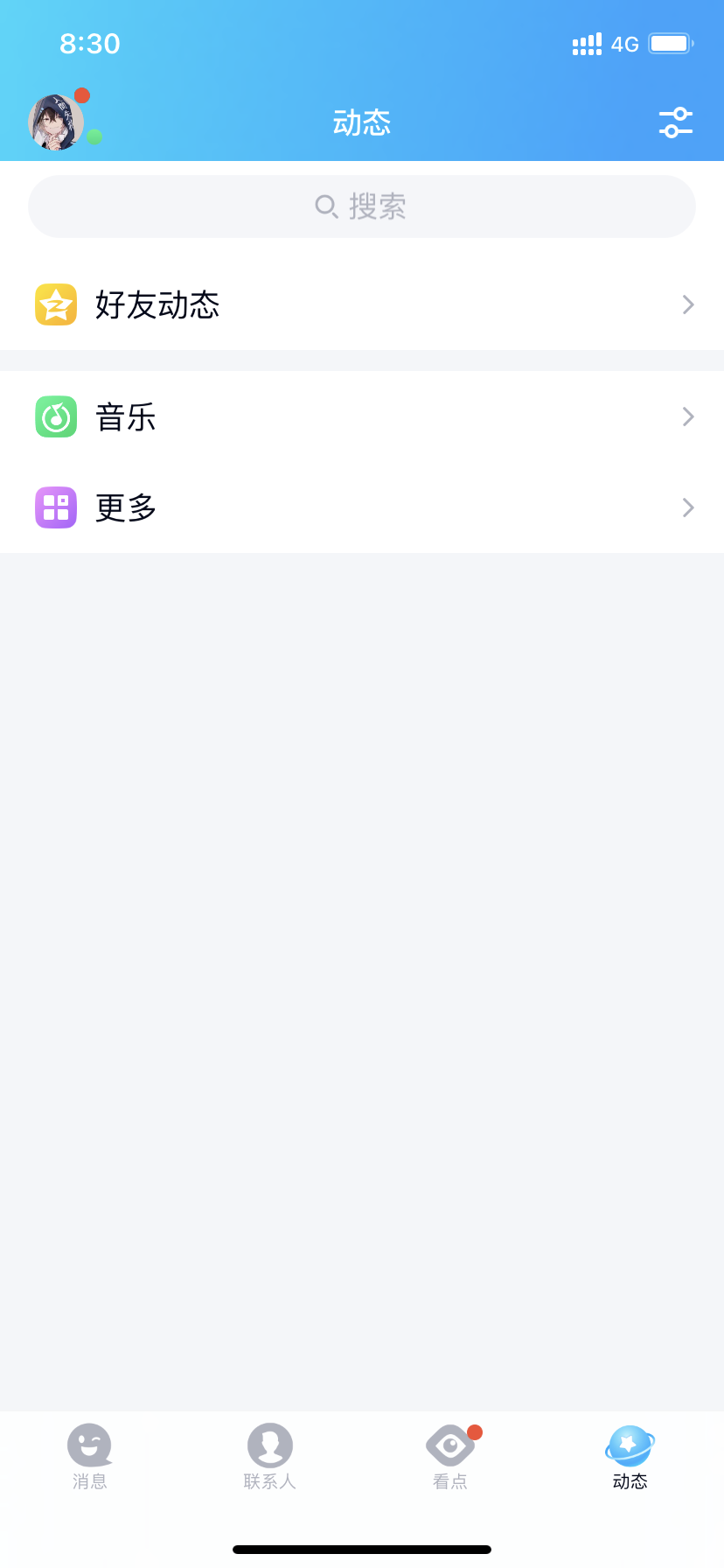Viewport: 724px width, 1568px height.
Task: Open 好友动态 row
Action: click(362, 304)
